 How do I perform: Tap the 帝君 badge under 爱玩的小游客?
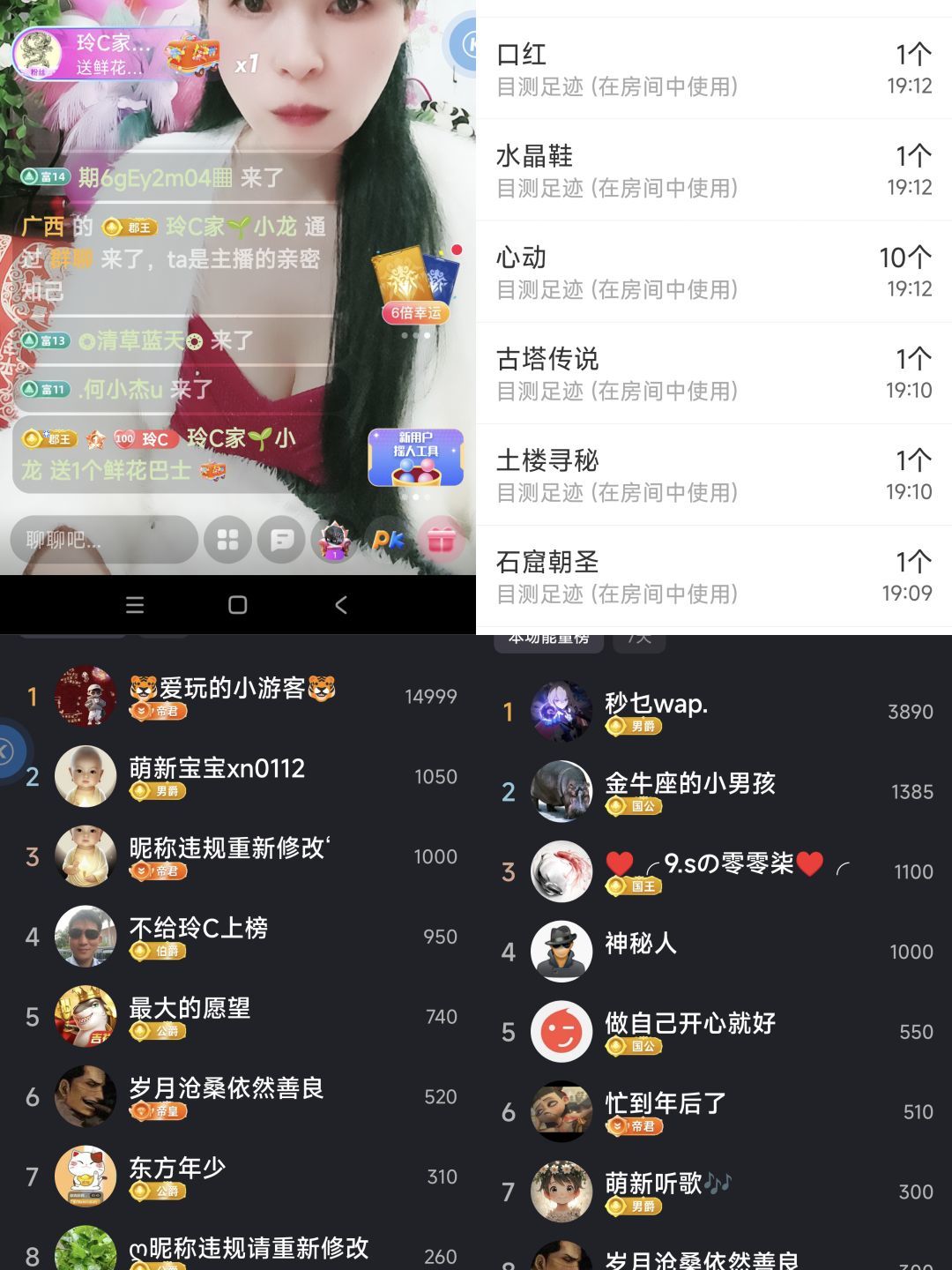(x=160, y=712)
